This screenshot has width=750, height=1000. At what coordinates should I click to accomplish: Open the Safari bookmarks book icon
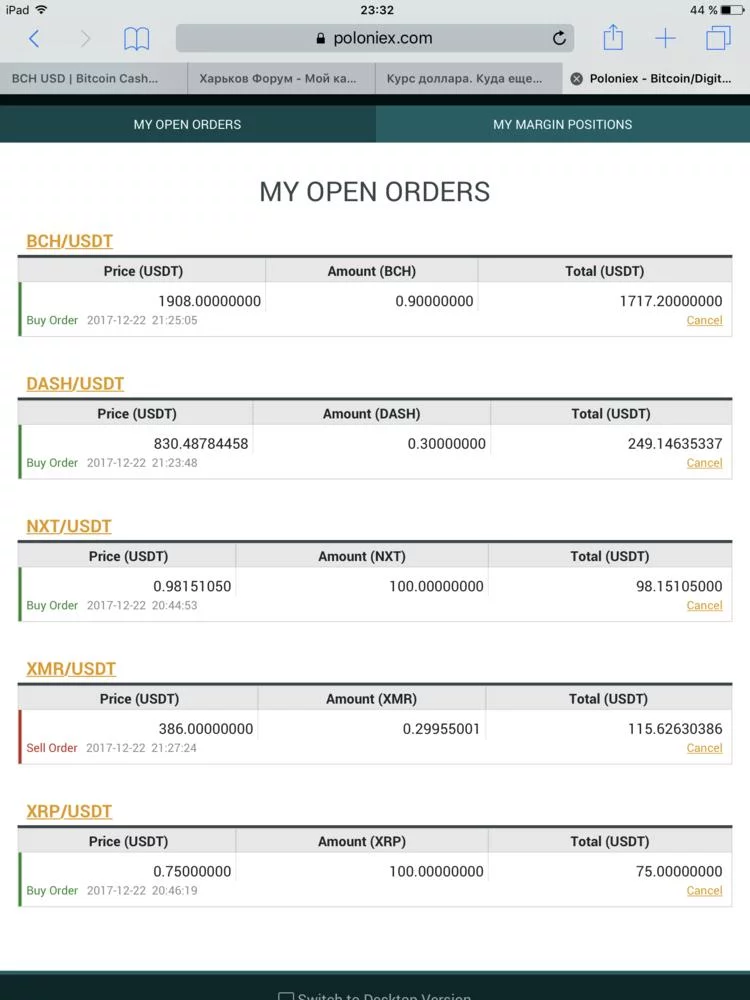pos(137,39)
